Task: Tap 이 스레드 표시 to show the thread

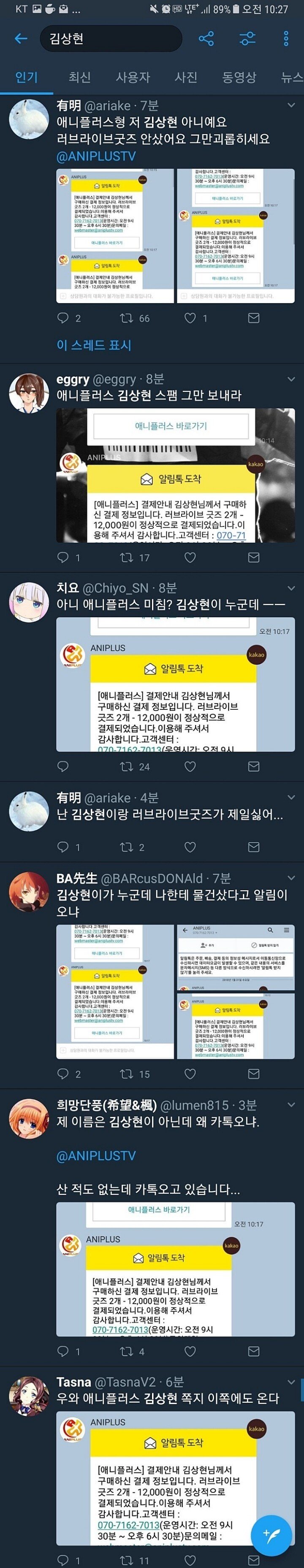Action: [94, 345]
